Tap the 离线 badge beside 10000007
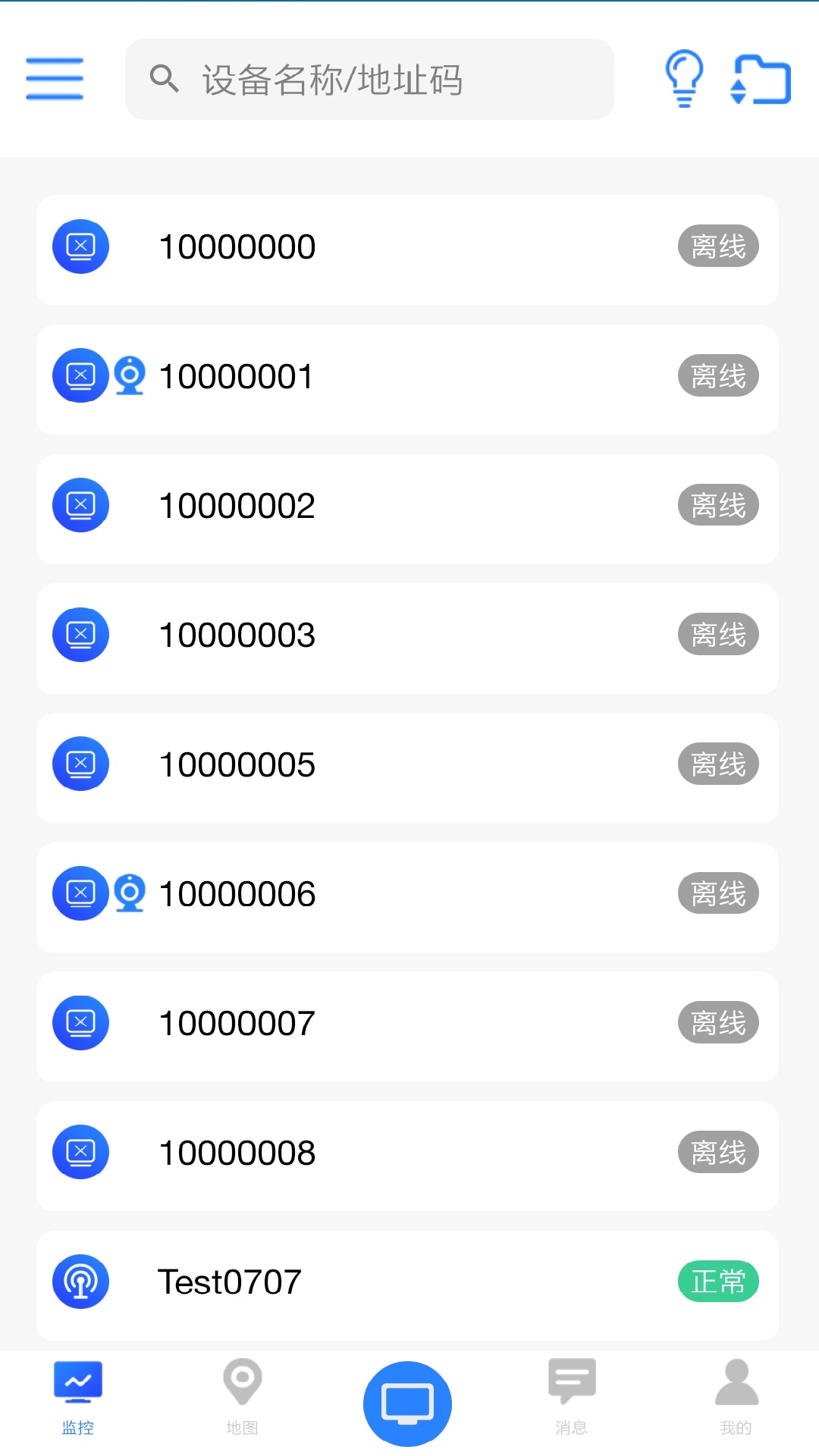Screen dimensions: 819x1456 tap(718, 1022)
